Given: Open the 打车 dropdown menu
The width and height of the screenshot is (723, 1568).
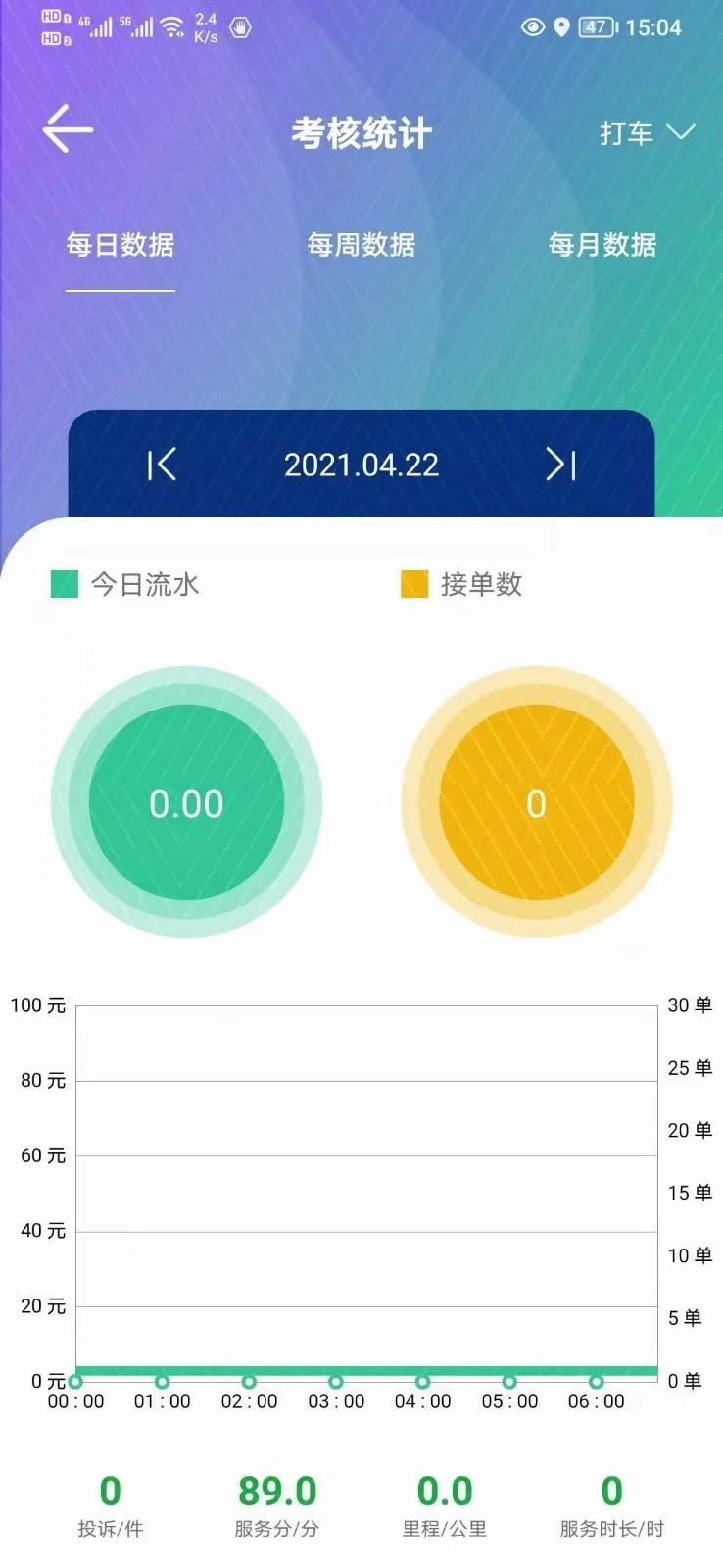Looking at the screenshot, I should [x=627, y=132].
